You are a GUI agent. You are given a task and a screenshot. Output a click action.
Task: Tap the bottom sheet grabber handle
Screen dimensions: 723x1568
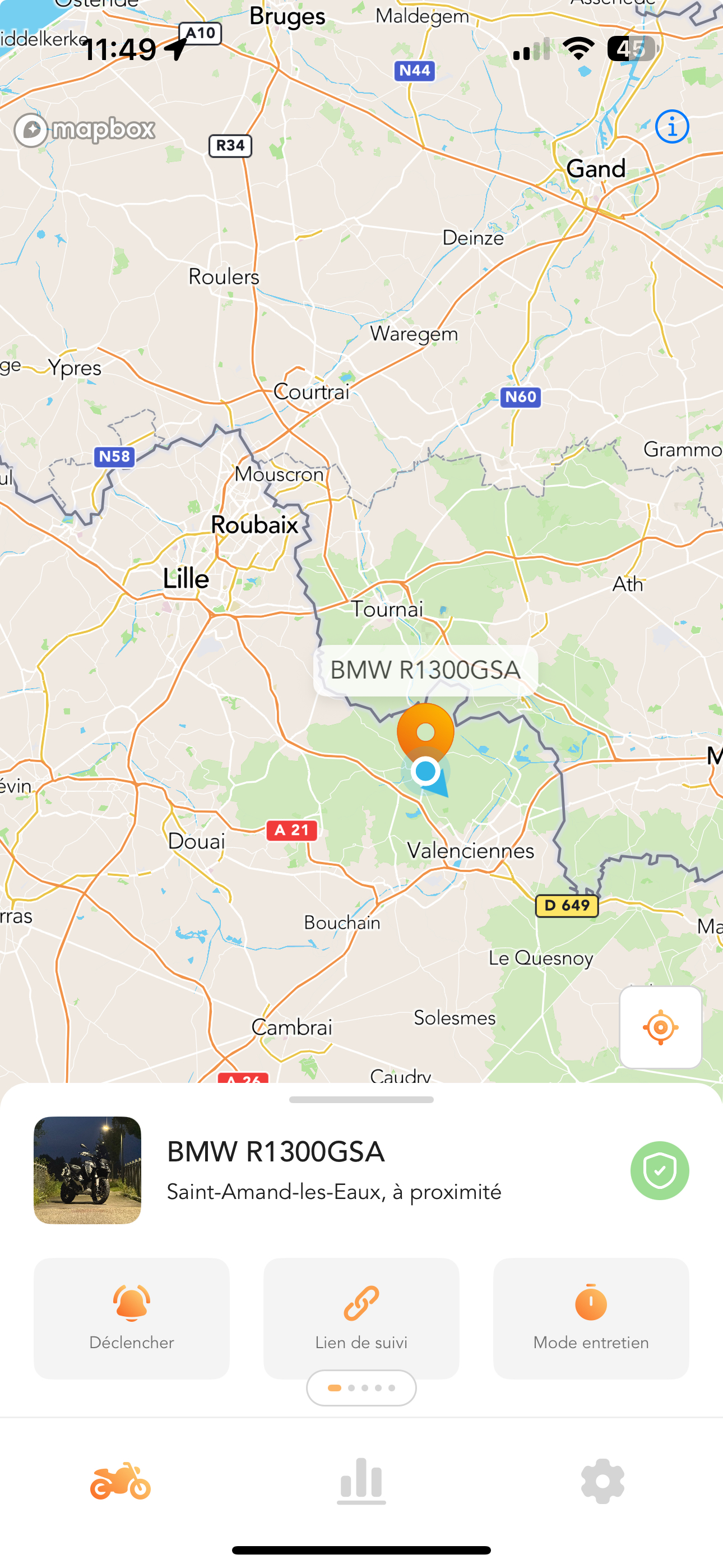tap(361, 1100)
